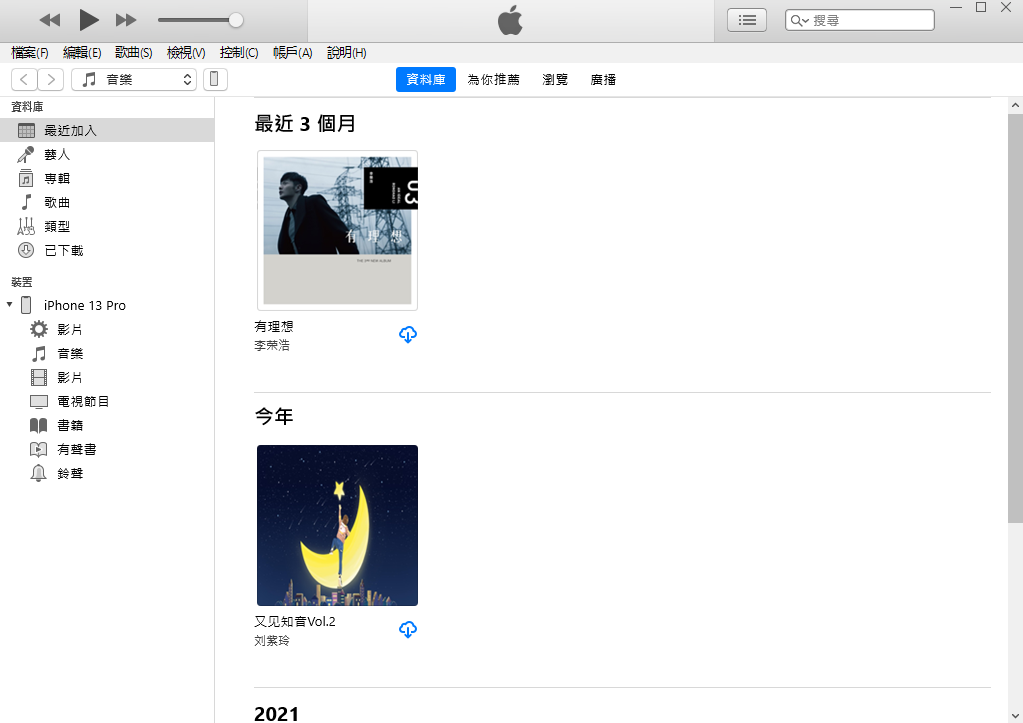This screenshot has height=723, width=1023.
Task: Download the 又见知音Vol.2 album
Action: point(407,630)
